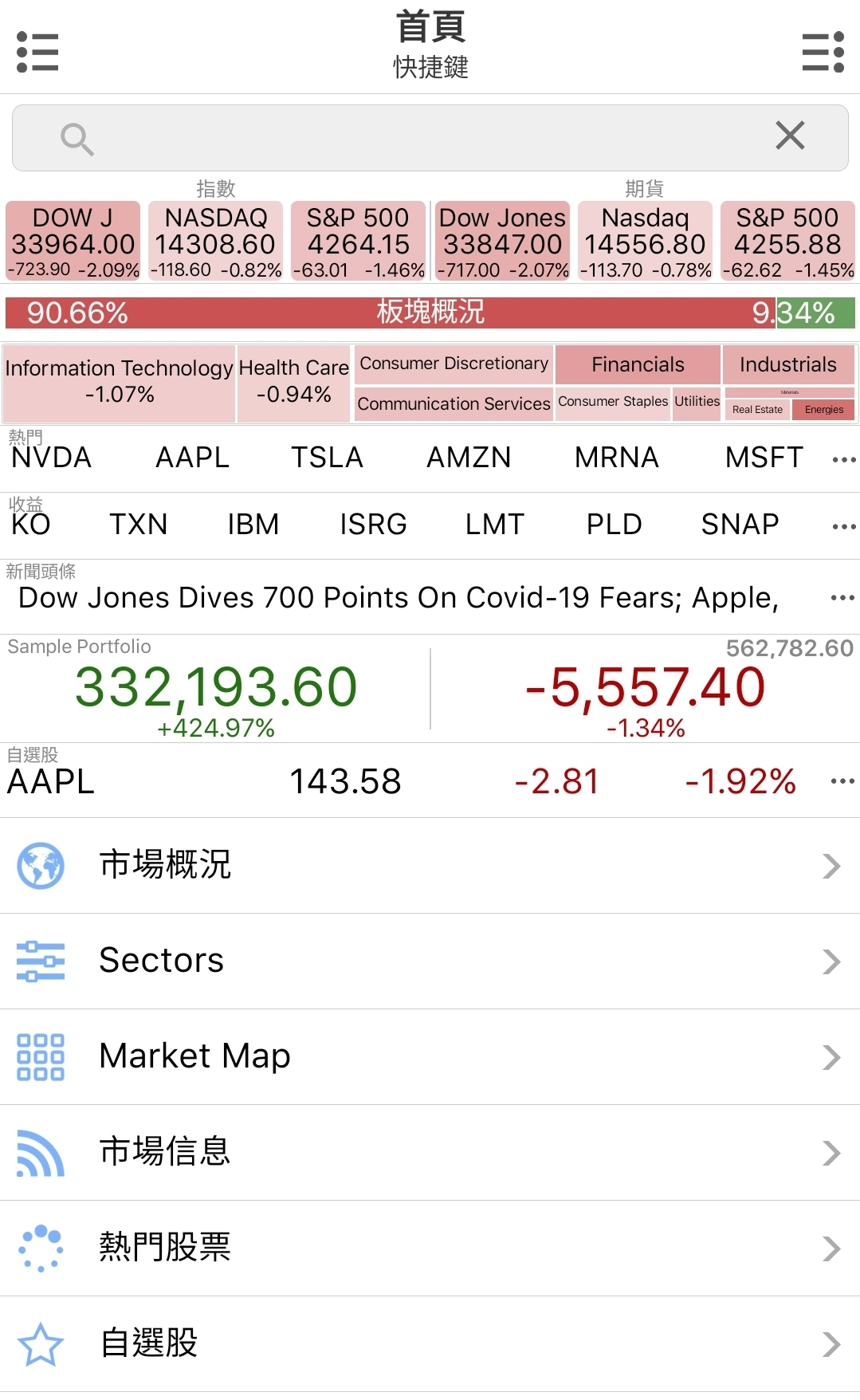The width and height of the screenshot is (860, 1400).
Task: Show more trending tickers after MSFT
Action: (x=843, y=459)
